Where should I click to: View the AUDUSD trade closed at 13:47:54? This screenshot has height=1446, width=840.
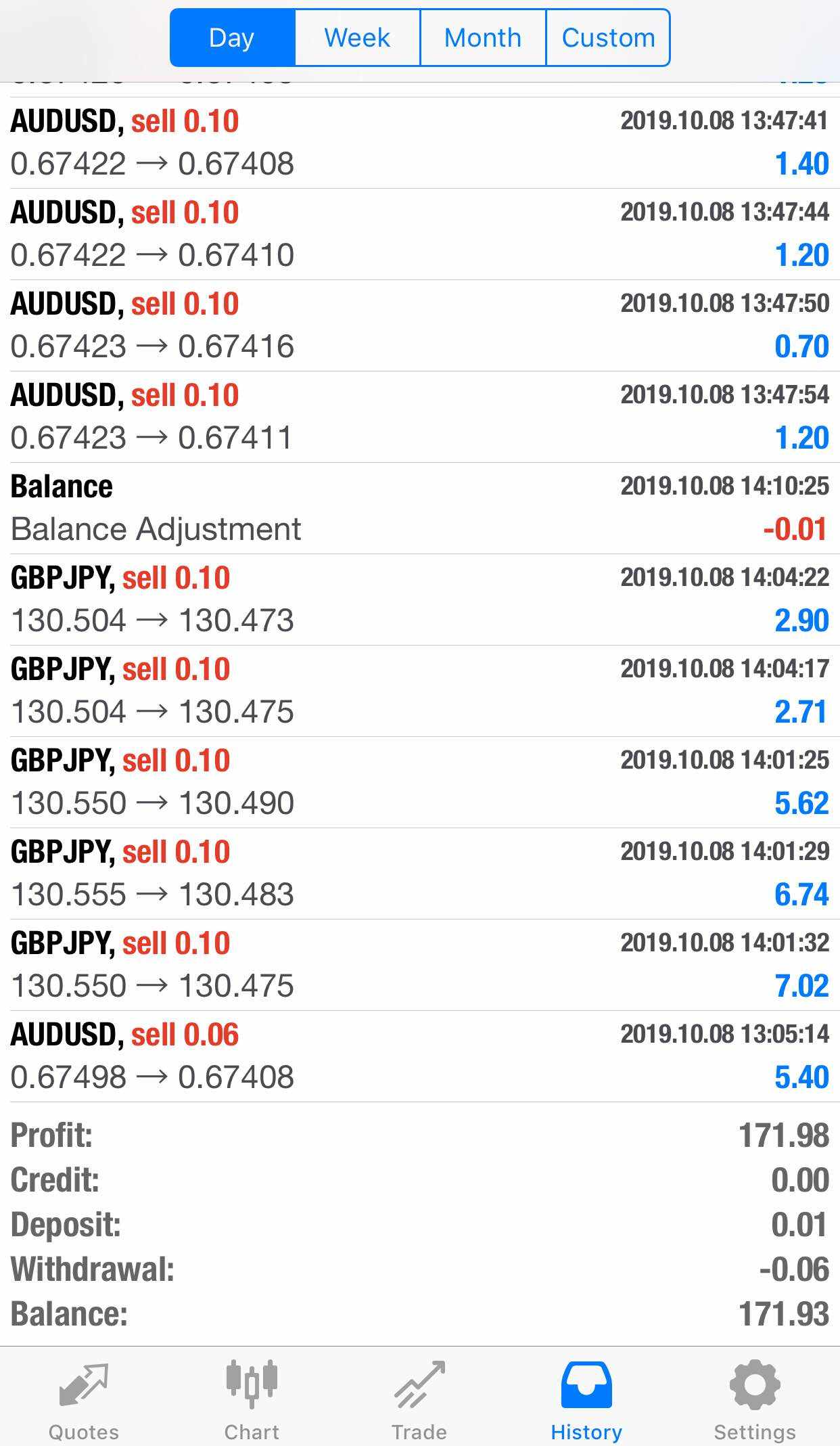pos(419,417)
